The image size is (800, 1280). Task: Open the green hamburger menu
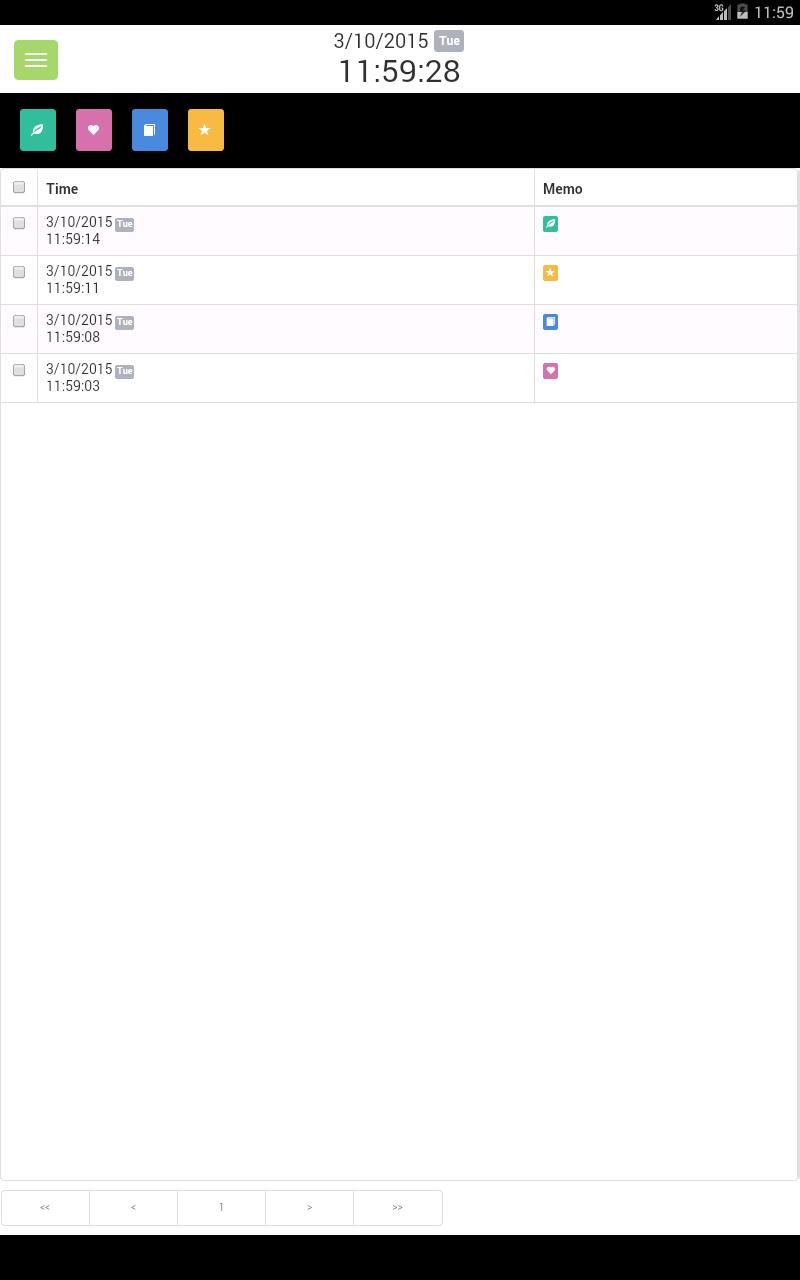36,60
